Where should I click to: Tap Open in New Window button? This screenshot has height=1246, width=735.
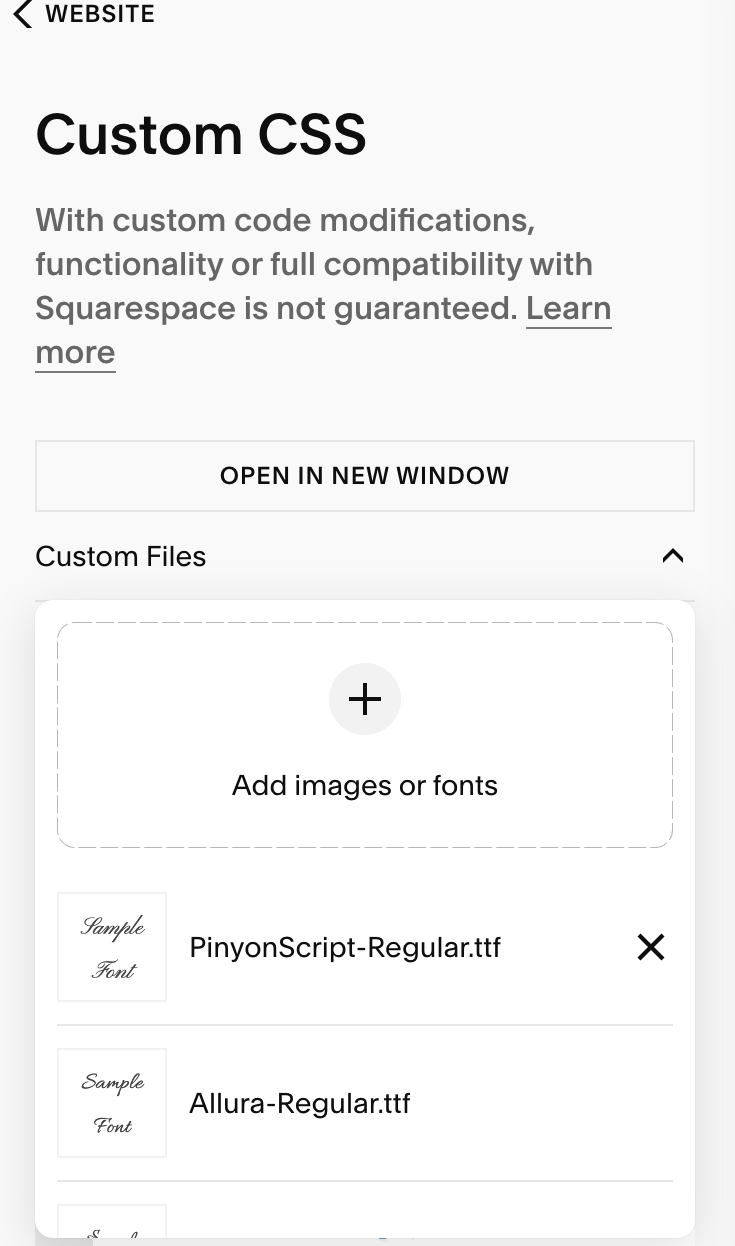(x=365, y=476)
